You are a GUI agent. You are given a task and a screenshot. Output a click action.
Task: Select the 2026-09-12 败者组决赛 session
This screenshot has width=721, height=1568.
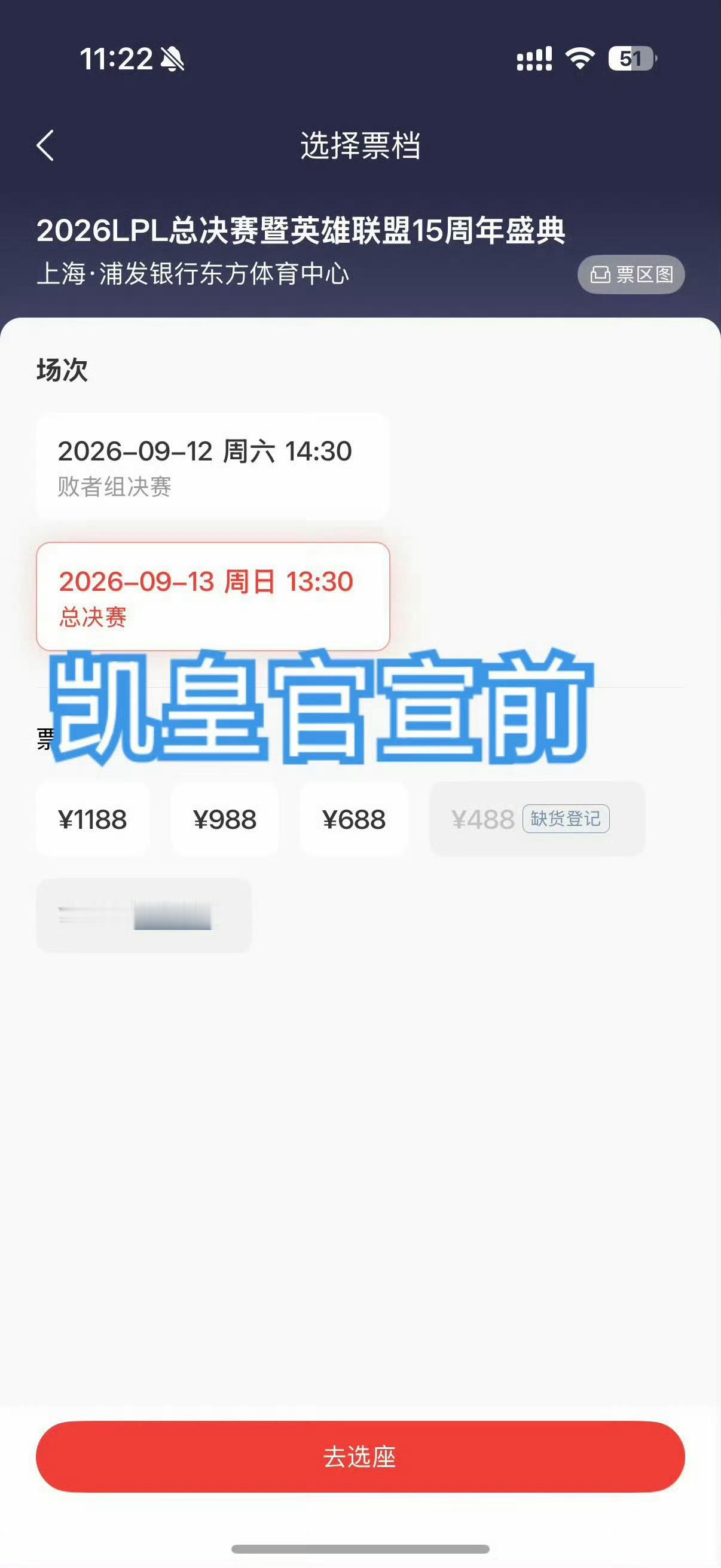(x=212, y=467)
